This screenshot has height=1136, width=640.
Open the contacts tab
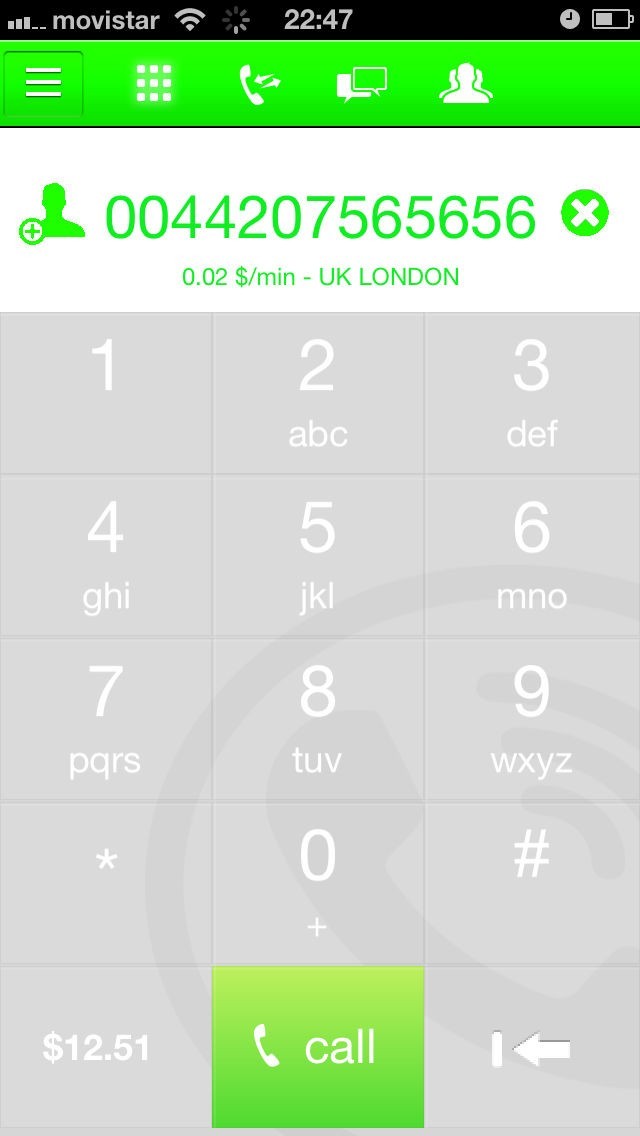tap(466, 83)
